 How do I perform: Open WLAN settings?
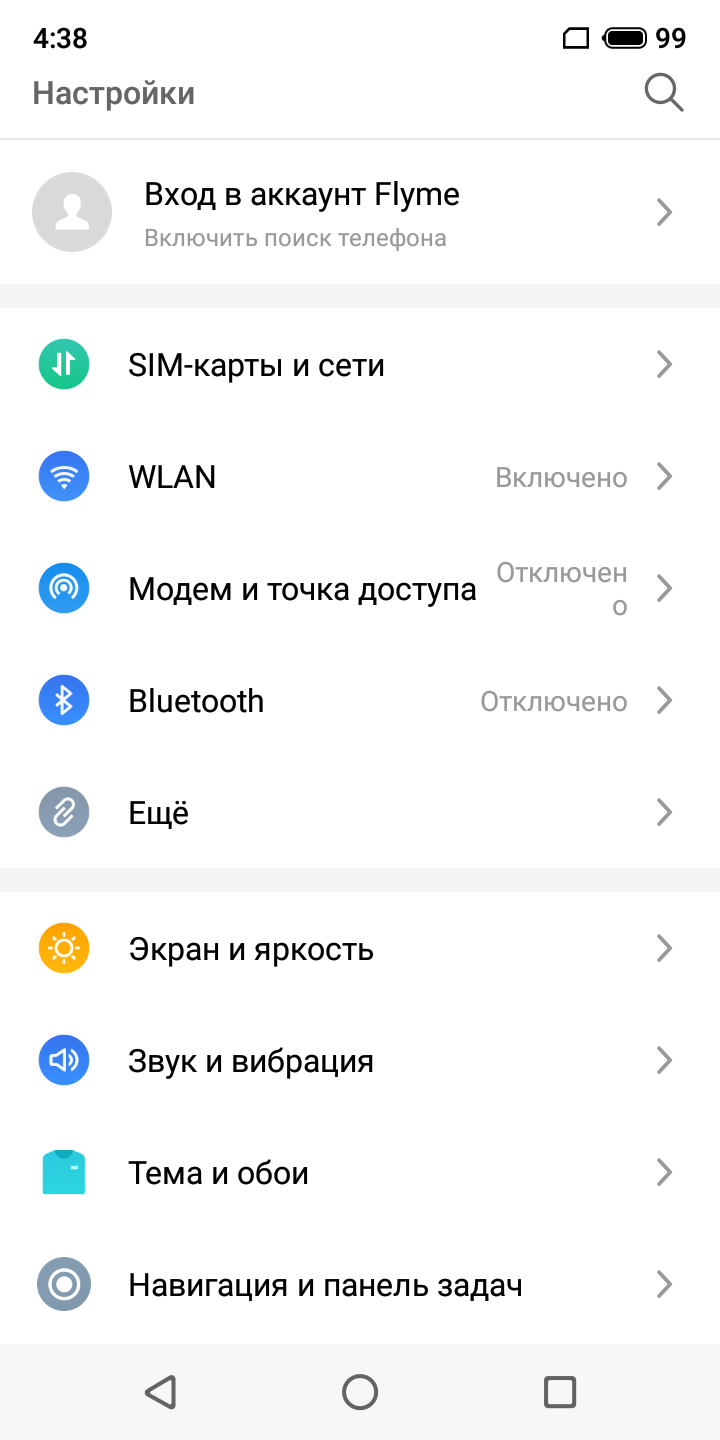(360, 477)
